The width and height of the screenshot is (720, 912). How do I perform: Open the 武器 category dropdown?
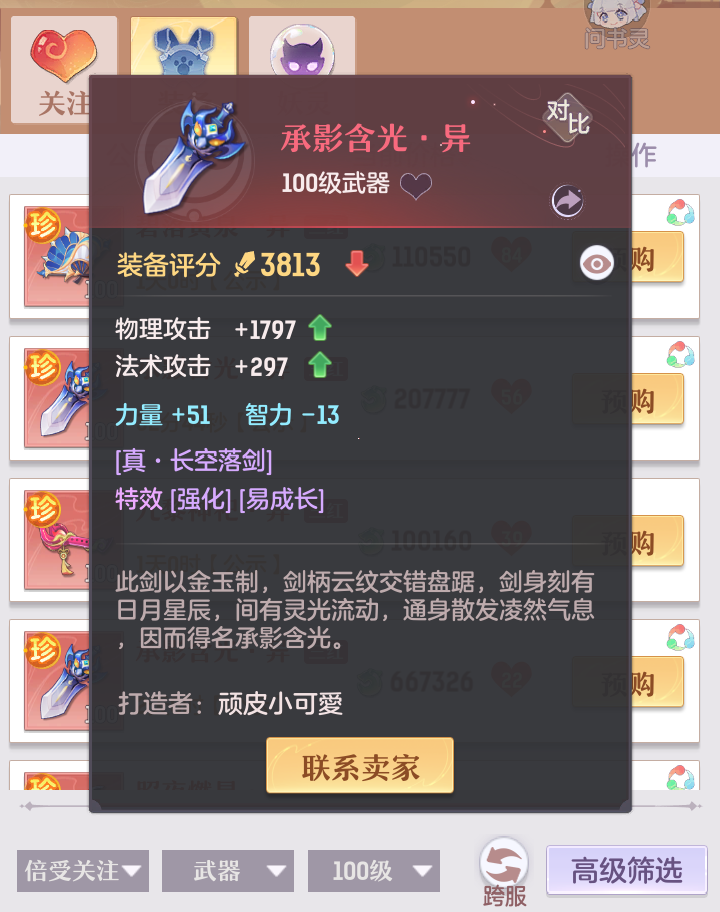pyautogui.click(x=228, y=870)
